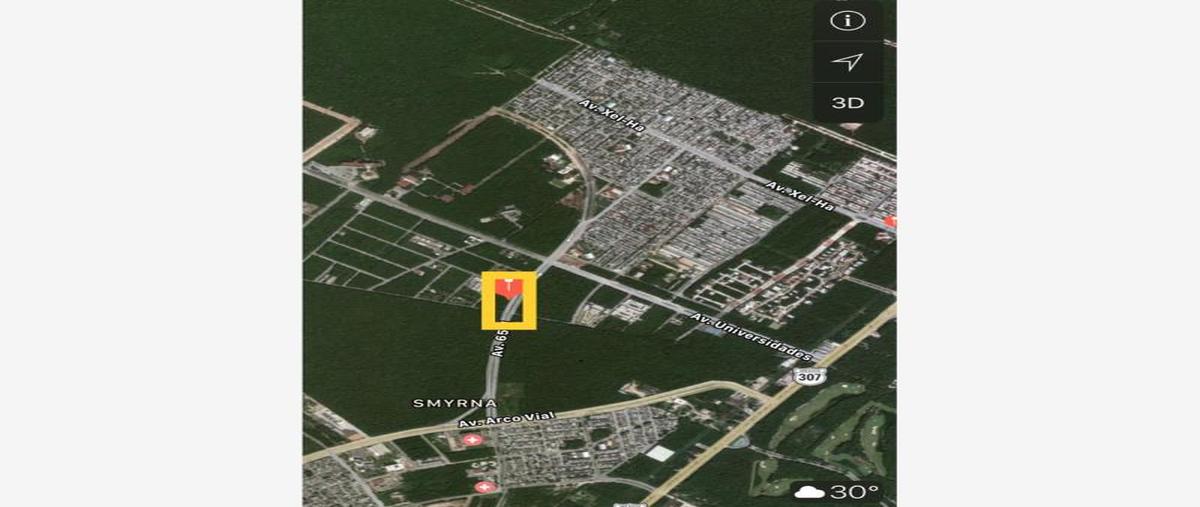
Task: Center map on current location arrow
Action: [x=847, y=62]
